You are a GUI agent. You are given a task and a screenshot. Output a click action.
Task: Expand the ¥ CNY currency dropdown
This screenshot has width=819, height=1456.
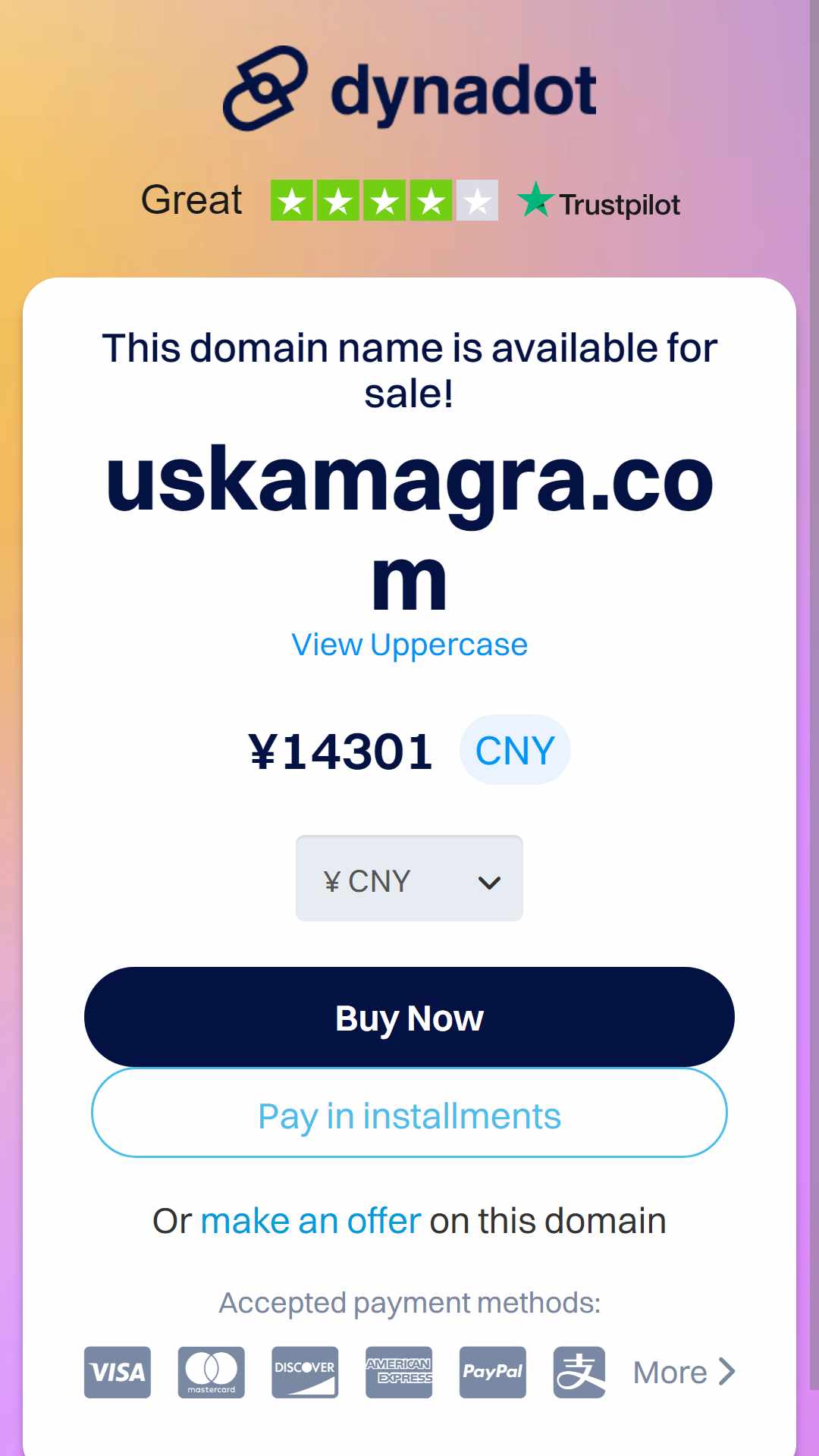[x=409, y=878]
